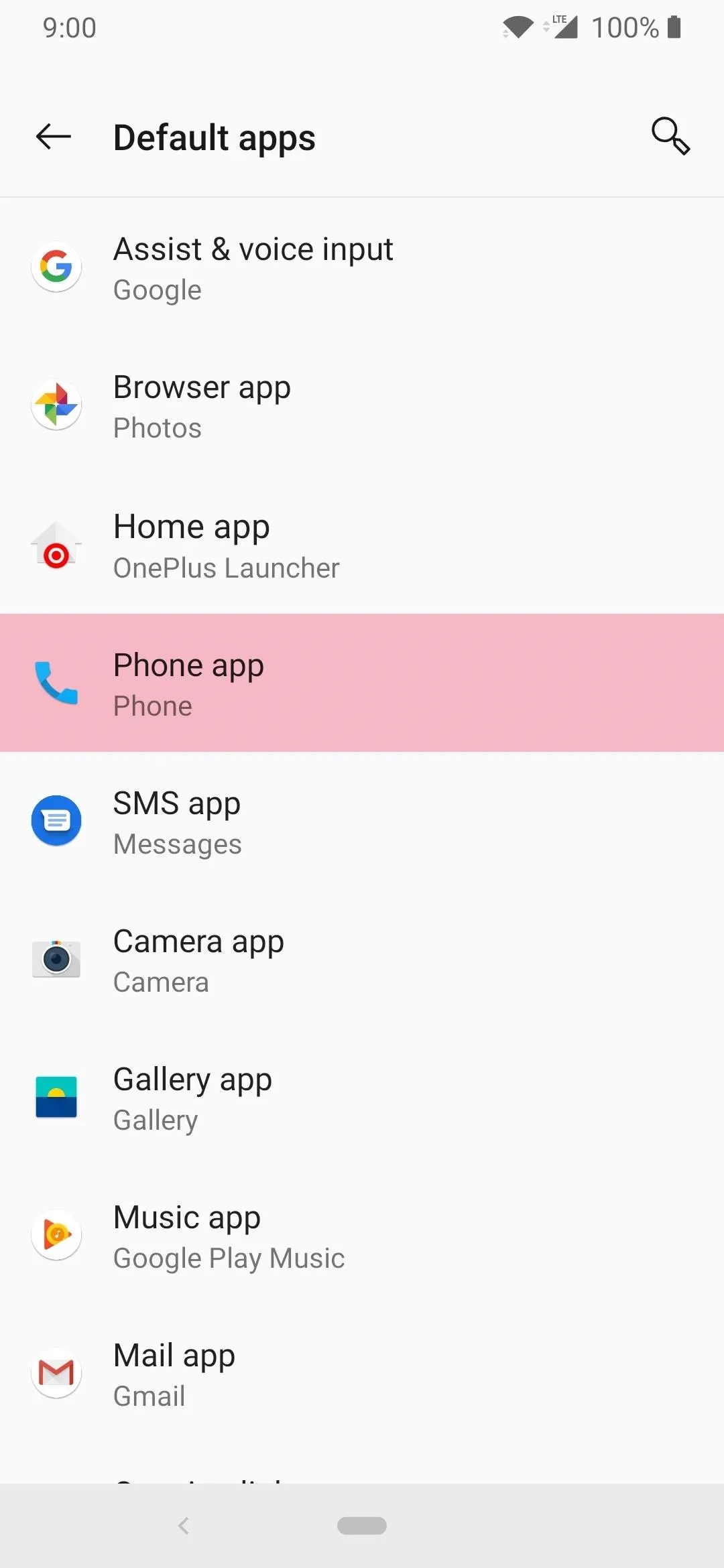Tap the system home pill
This screenshot has height=1568, width=724.
(362, 1526)
